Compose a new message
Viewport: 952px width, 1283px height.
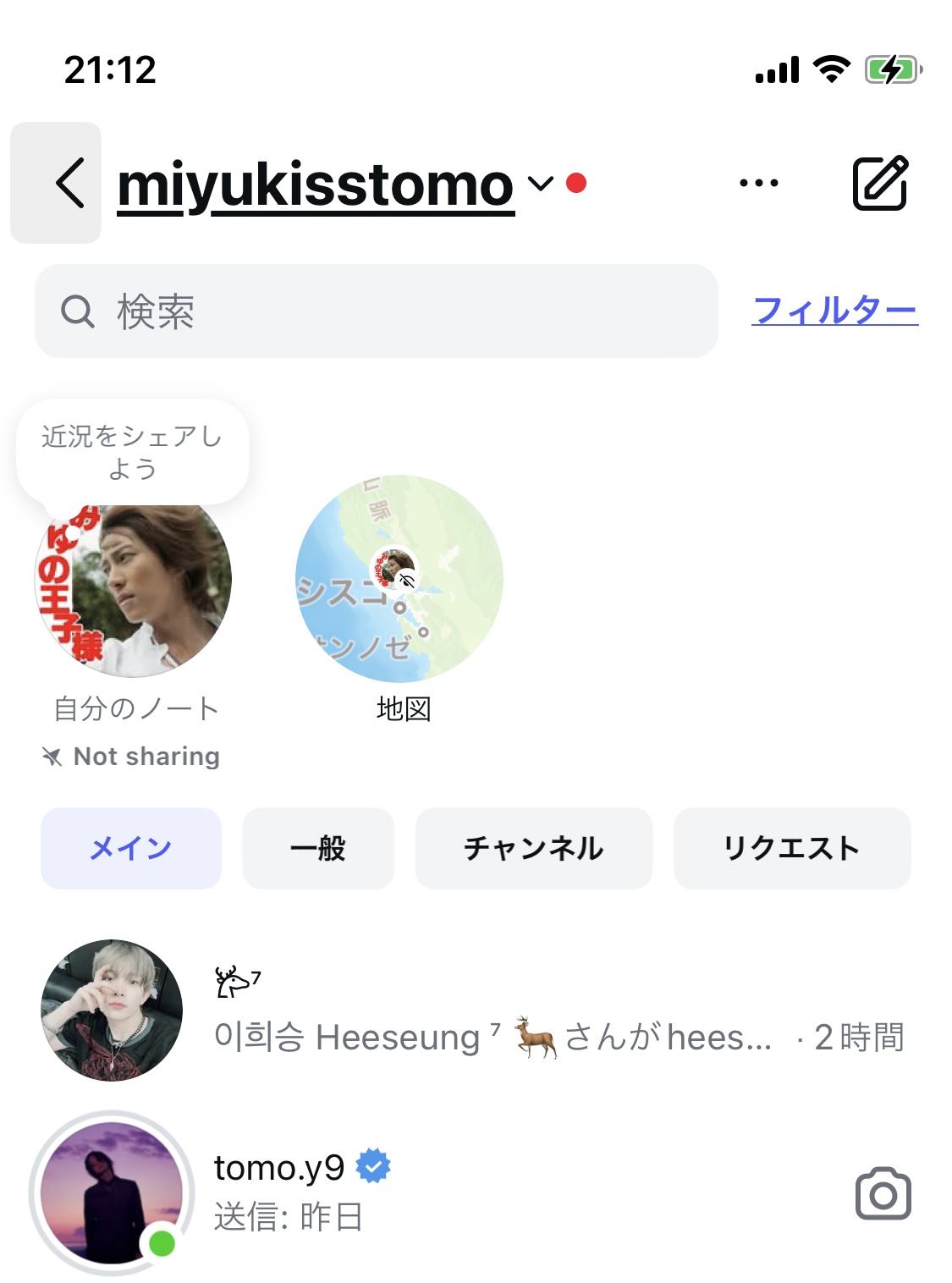coord(879,183)
